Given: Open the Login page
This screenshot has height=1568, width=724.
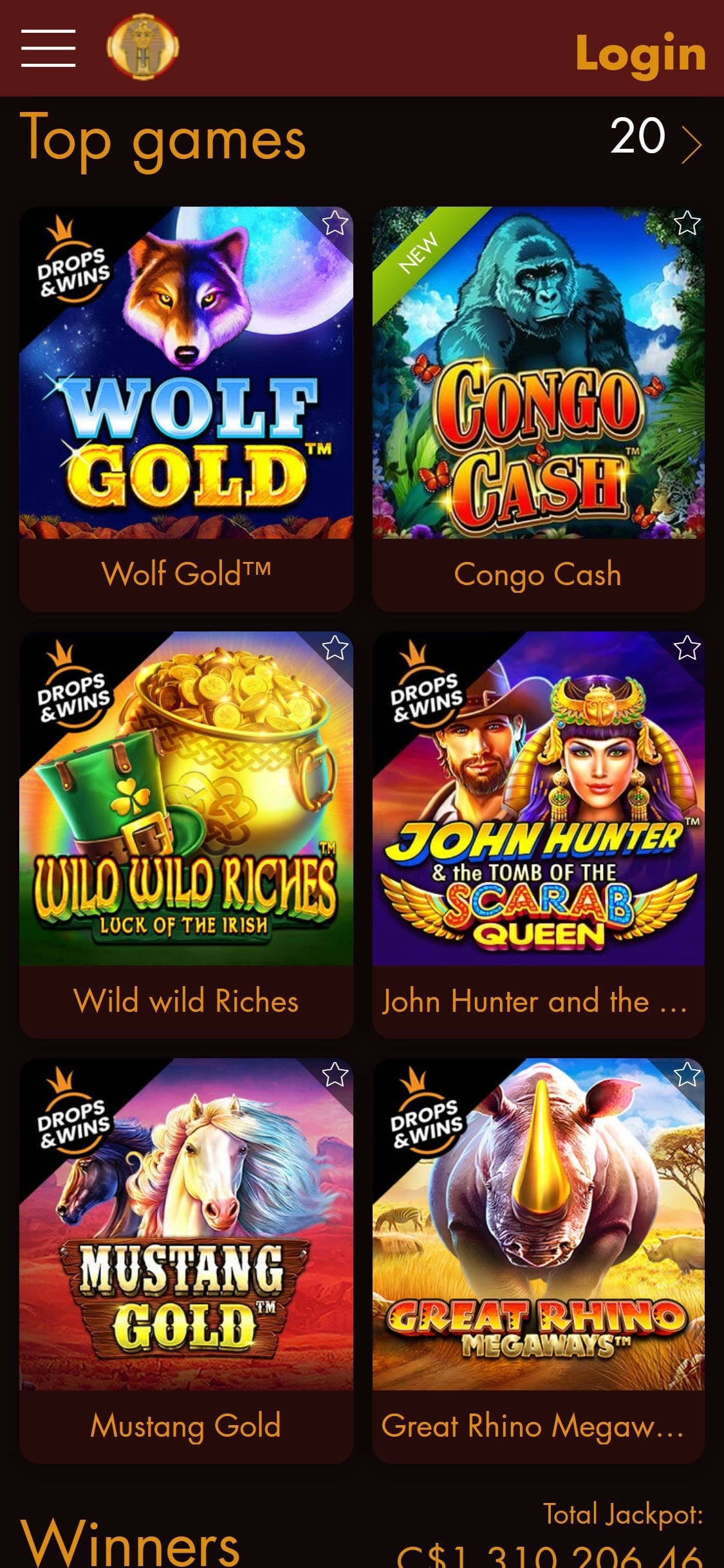Looking at the screenshot, I should tap(640, 53).
